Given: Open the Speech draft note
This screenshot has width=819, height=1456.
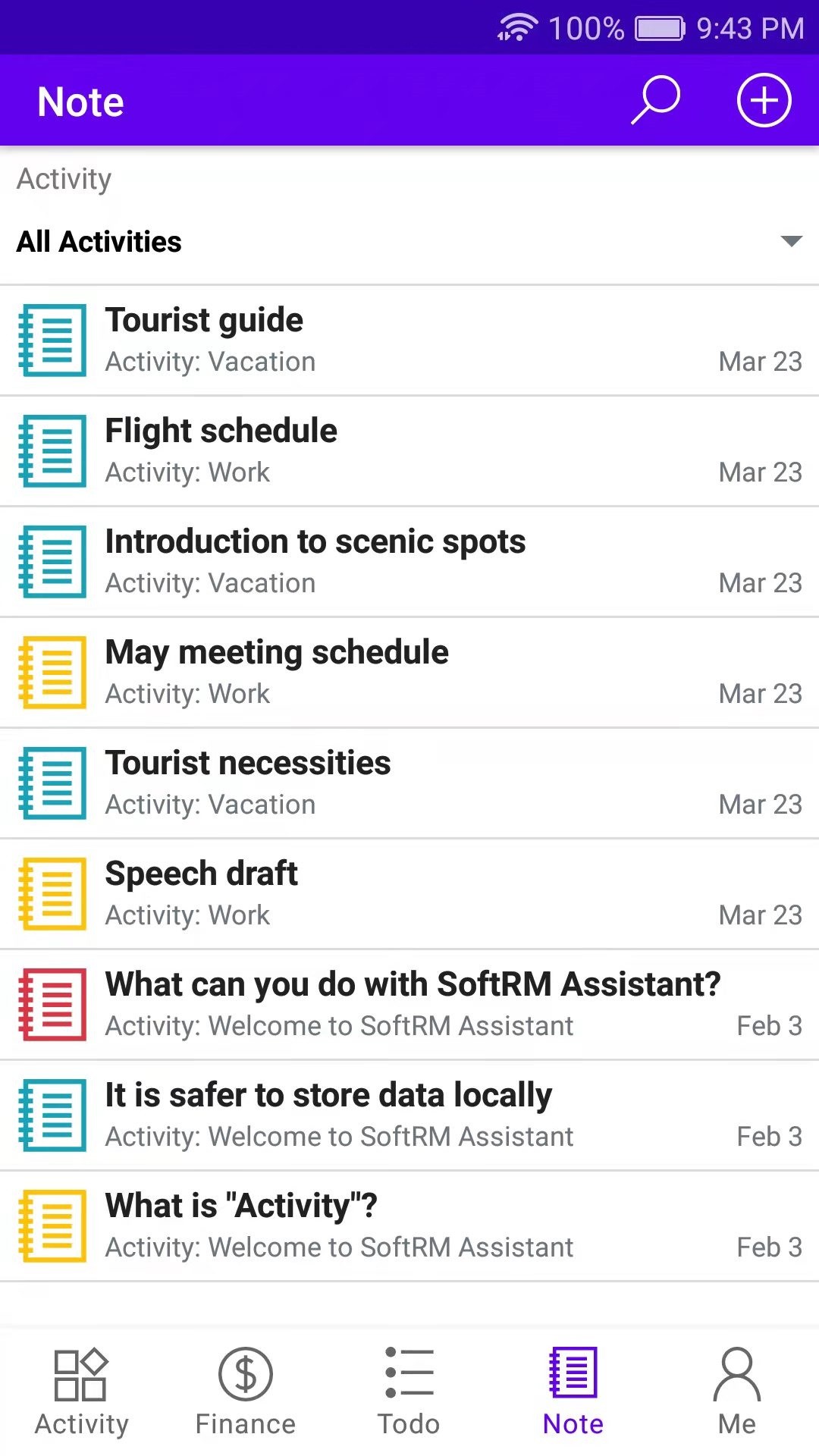Looking at the screenshot, I should point(409,893).
